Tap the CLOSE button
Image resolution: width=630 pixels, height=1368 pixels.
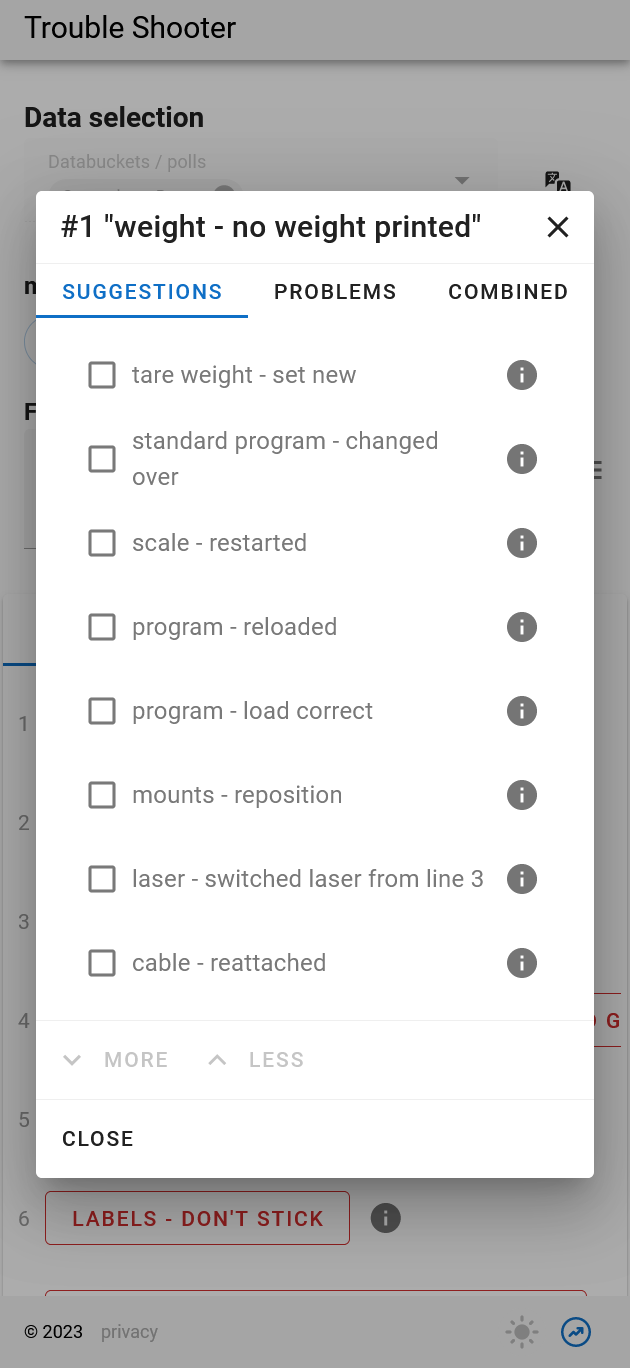[x=98, y=1139]
